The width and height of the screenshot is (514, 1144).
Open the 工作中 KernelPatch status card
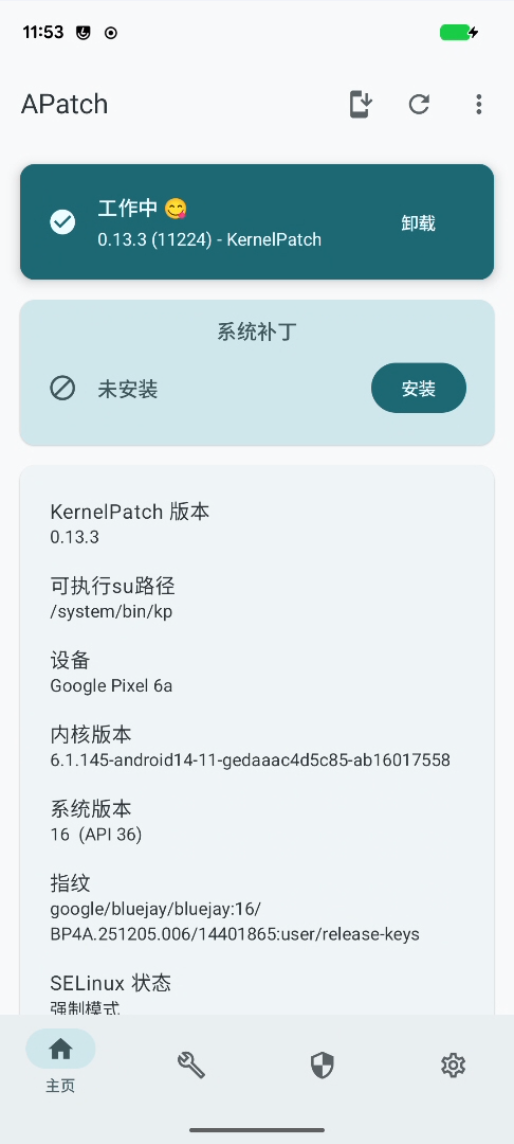point(257,222)
